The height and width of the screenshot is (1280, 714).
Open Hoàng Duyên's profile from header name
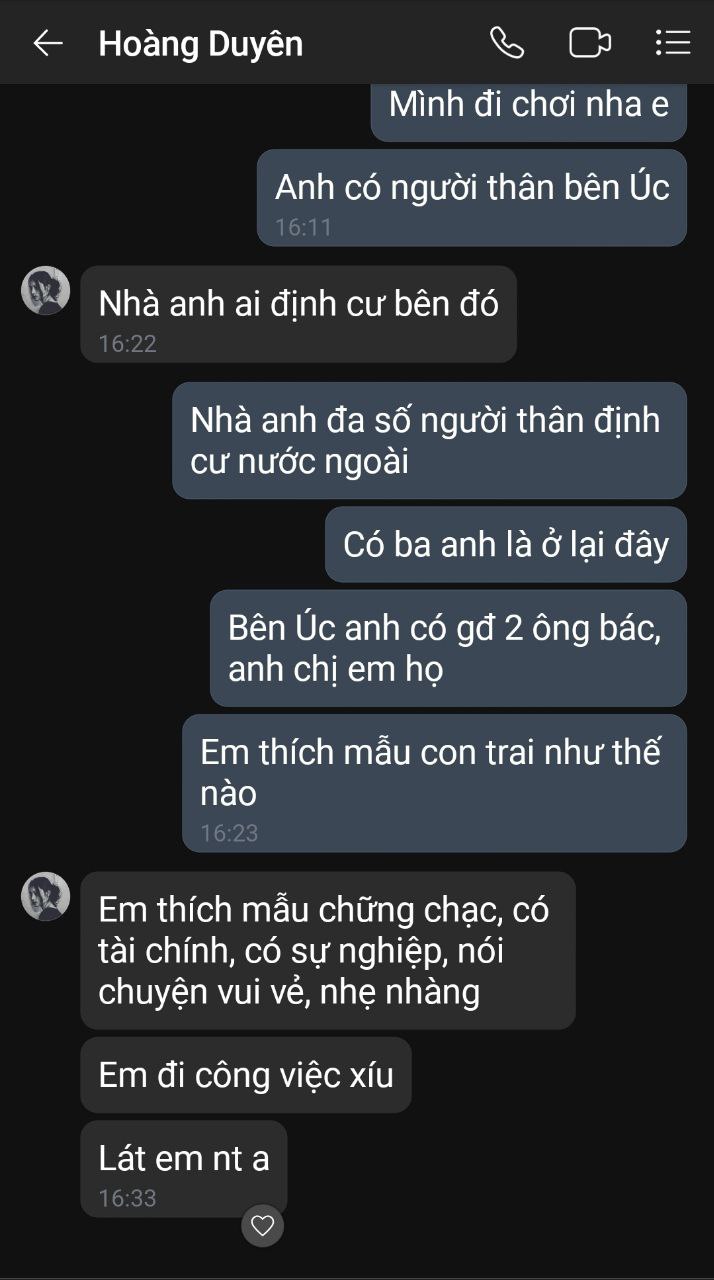(x=200, y=44)
